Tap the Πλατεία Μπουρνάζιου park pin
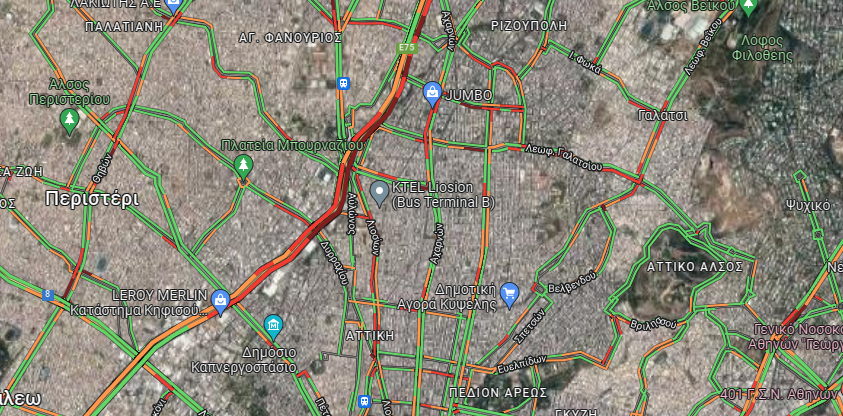This screenshot has height=416, width=843. [243, 165]
